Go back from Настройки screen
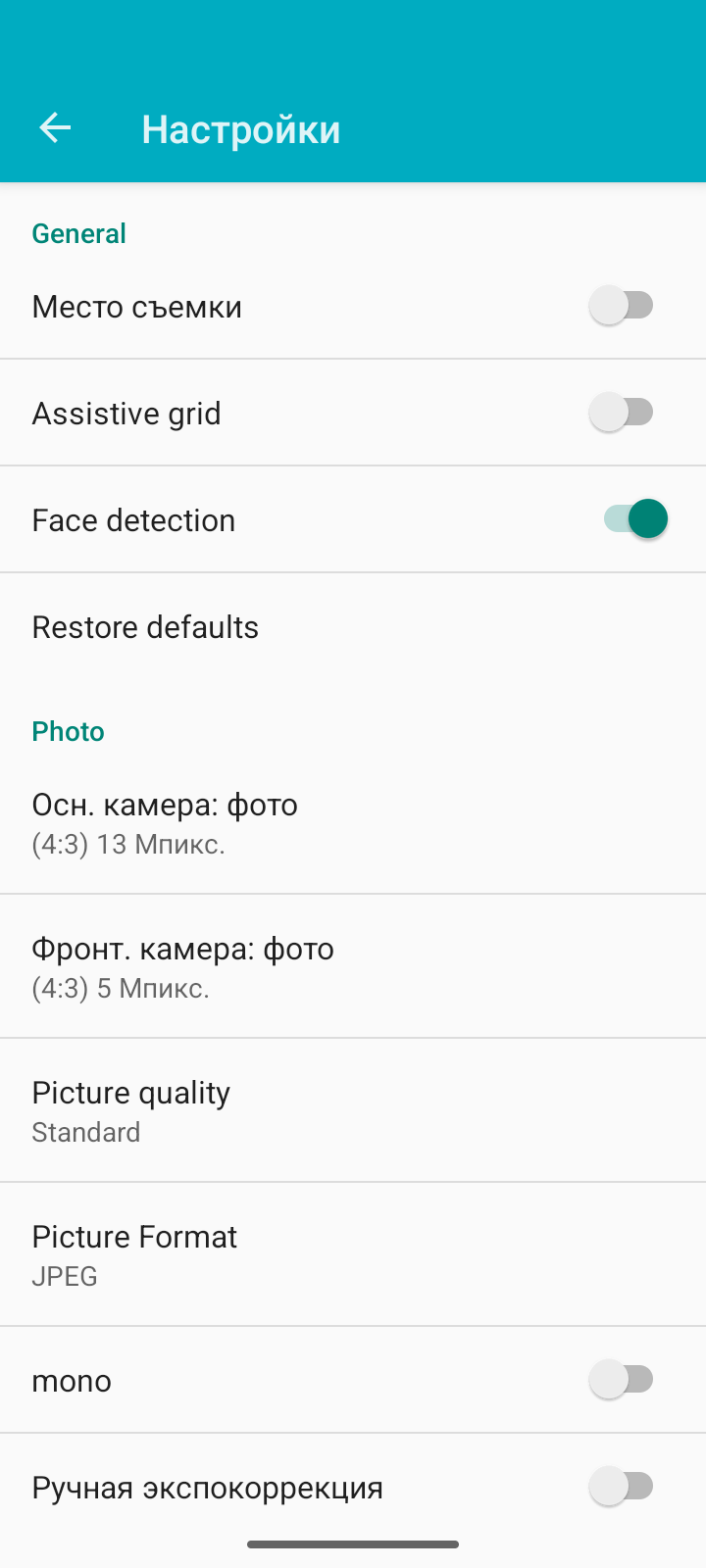The width and height of the screenshot is (706, 1568). tap(55, 128)
